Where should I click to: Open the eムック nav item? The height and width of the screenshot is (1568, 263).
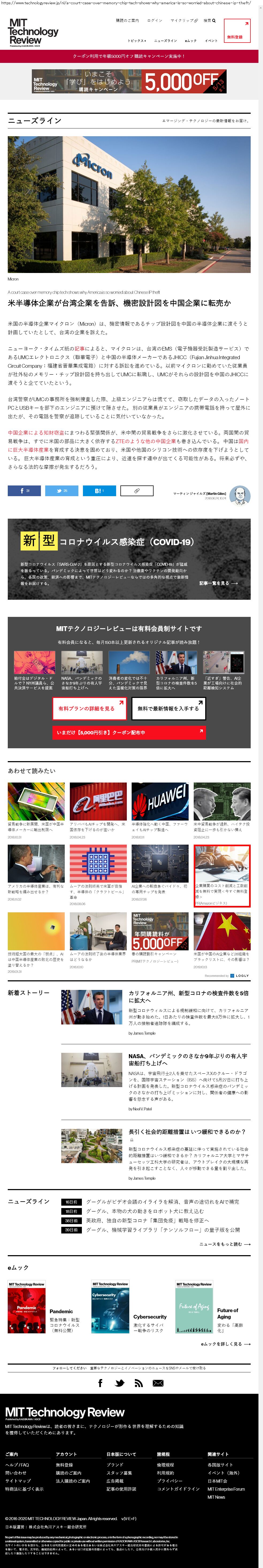click(x=190, y=41)
